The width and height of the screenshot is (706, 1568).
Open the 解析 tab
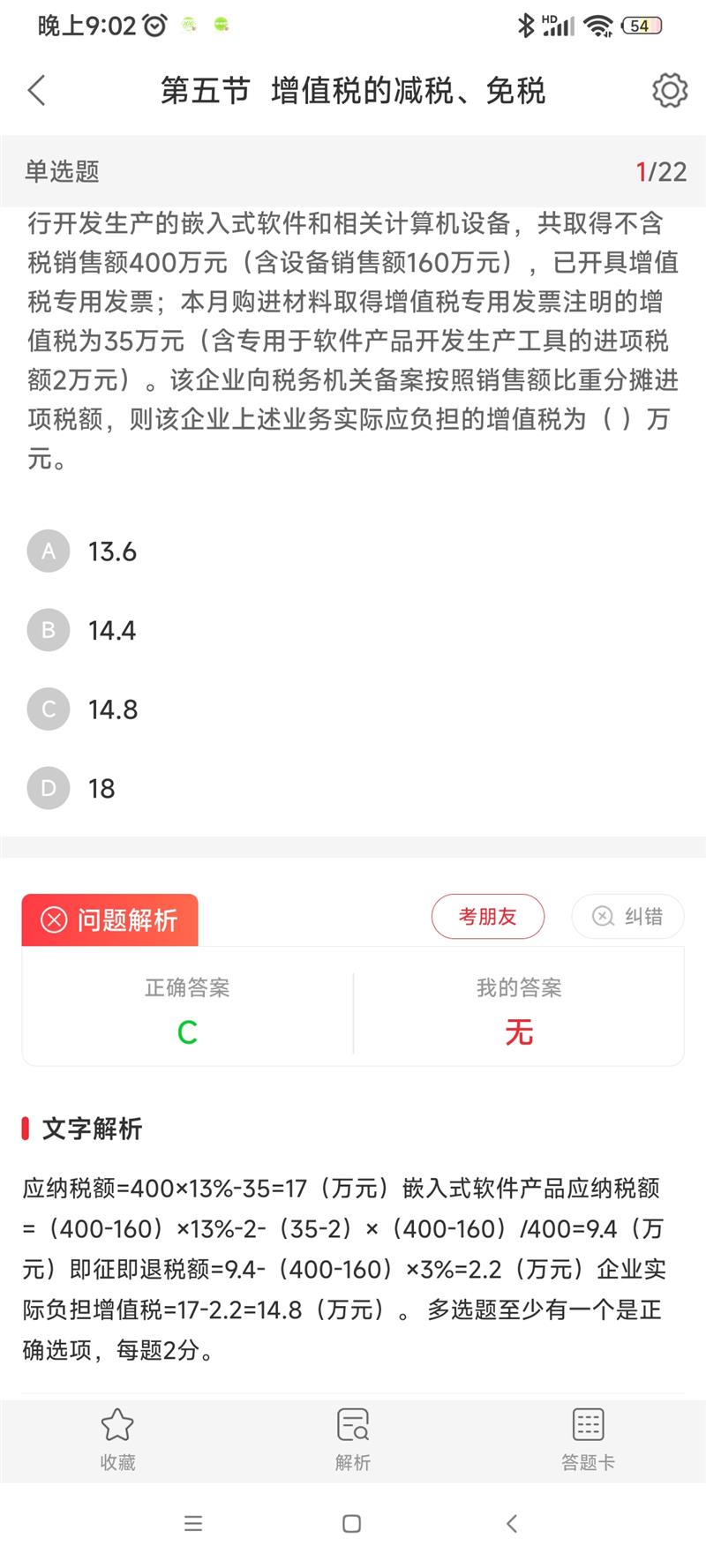coord(353,1440)
